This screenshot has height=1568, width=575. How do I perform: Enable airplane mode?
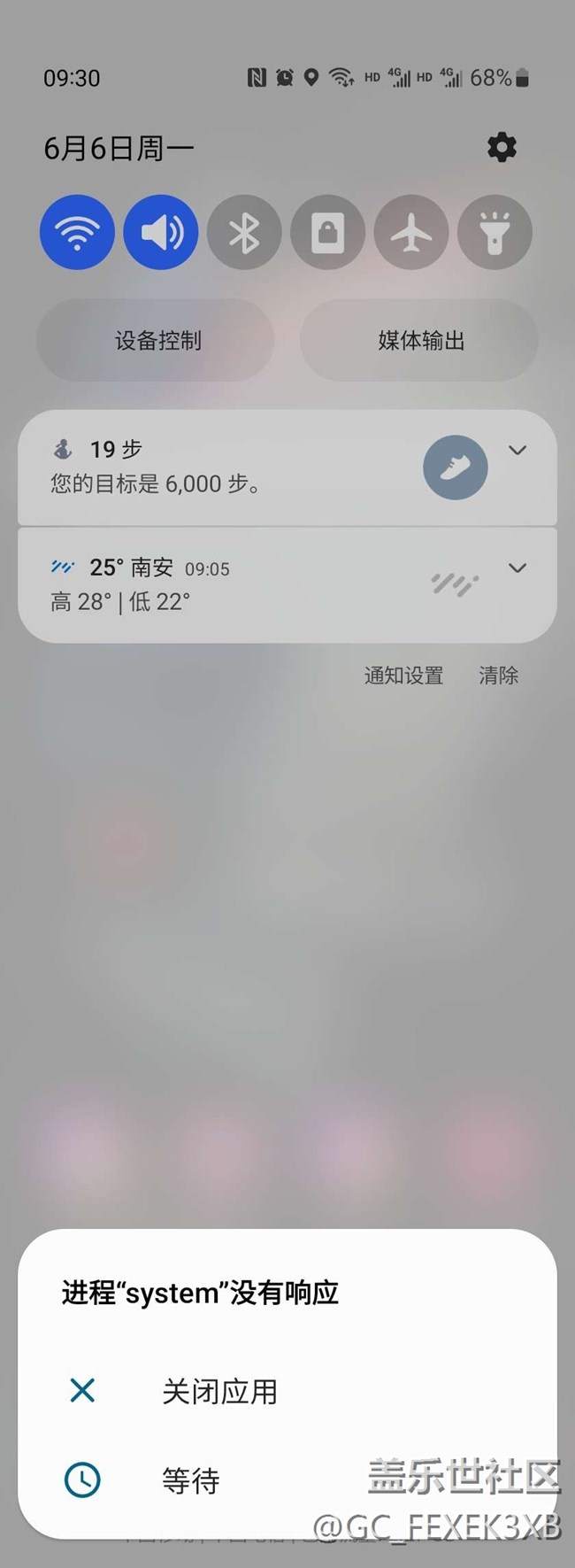411,233
